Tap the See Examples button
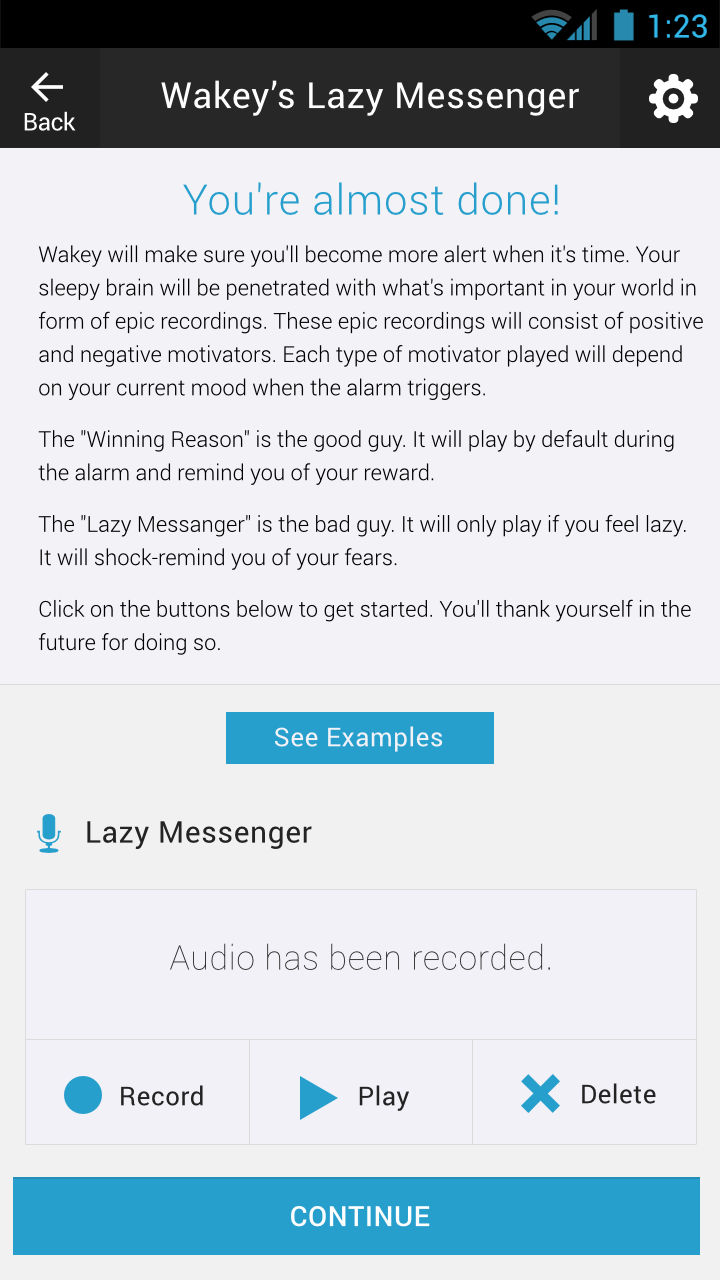The image size is (720, 1280). tap(359, 738)
